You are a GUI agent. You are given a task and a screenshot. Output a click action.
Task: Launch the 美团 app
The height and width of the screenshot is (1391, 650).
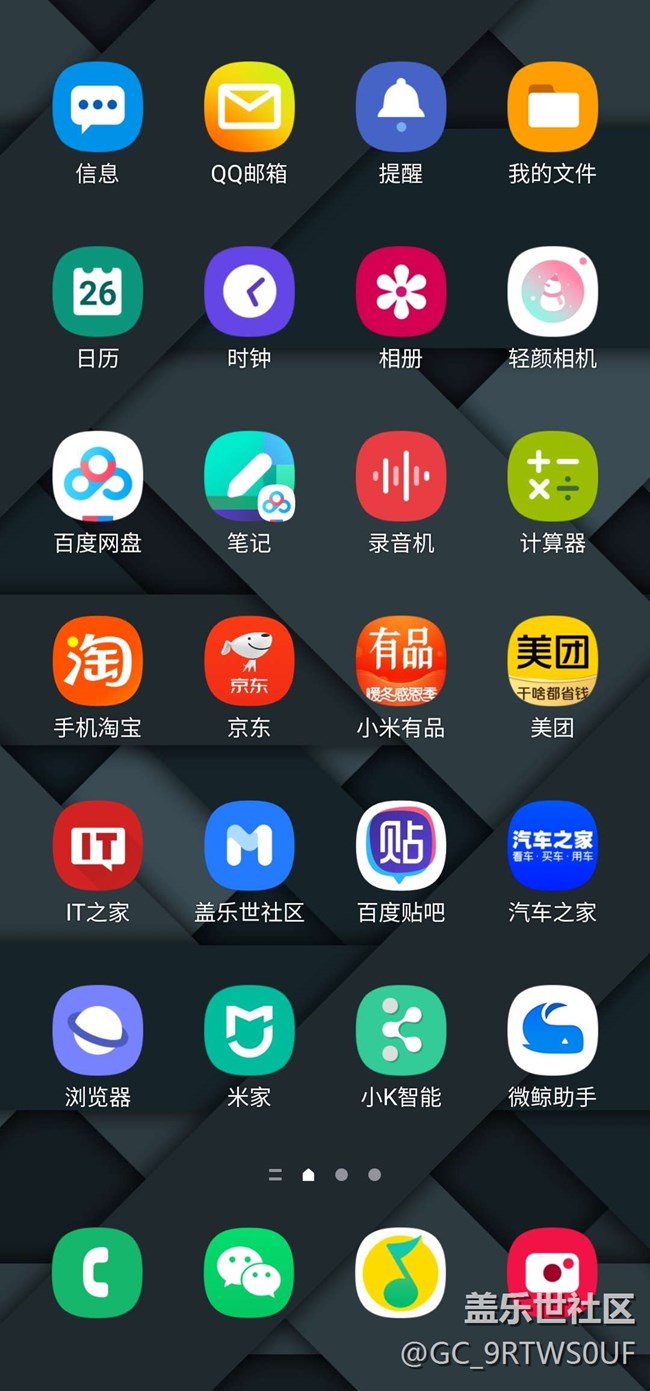(x=552, y=661)
